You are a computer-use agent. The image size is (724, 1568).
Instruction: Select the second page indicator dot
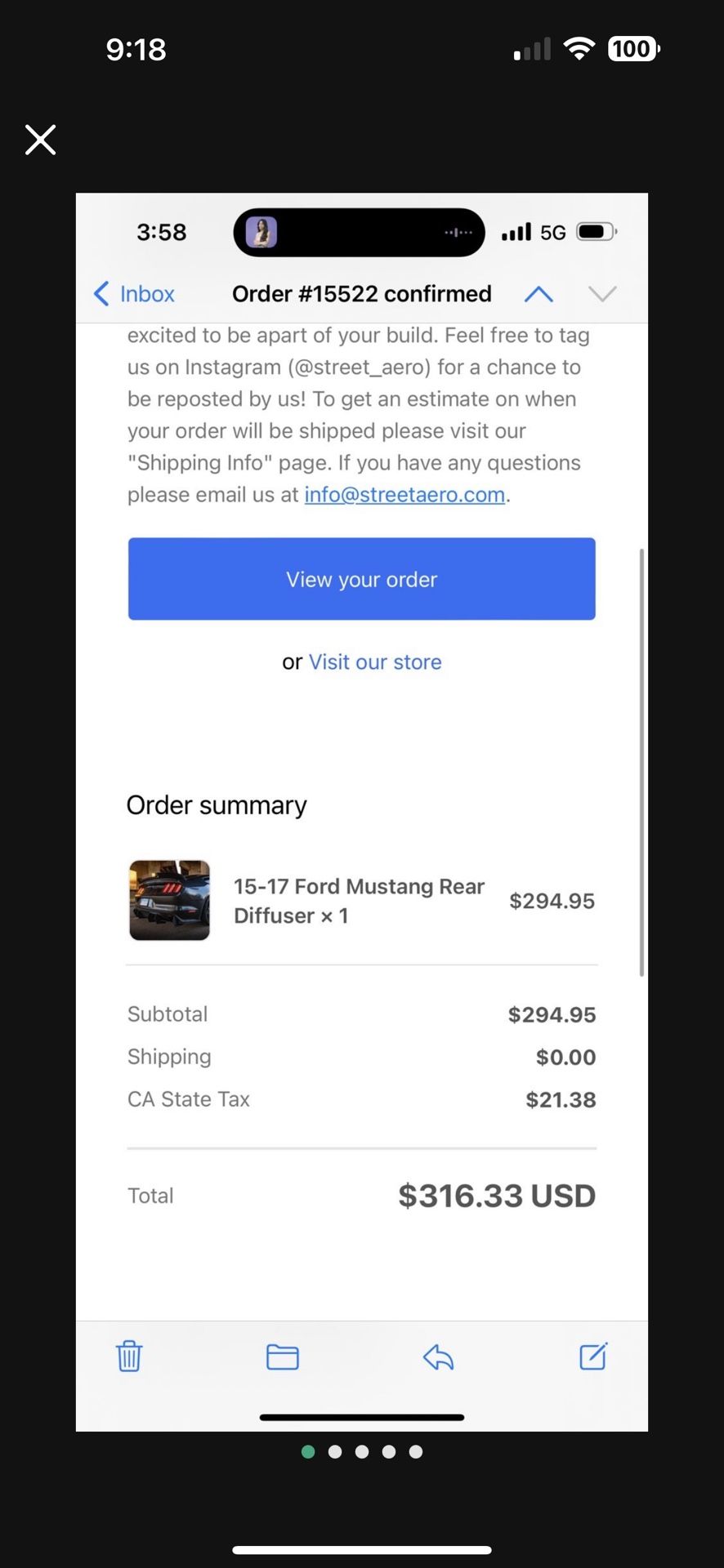coord(335,1451)
